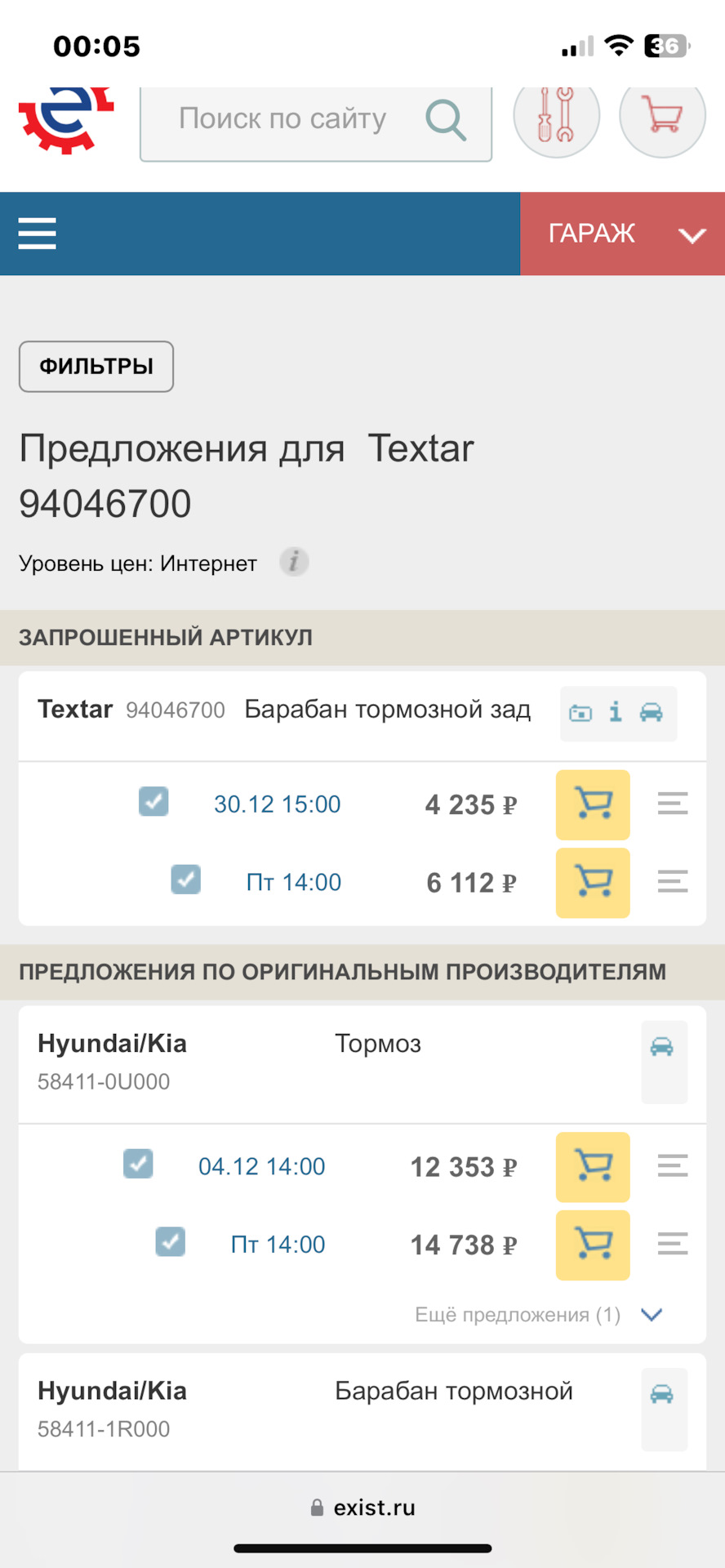Viewport: 725px width, 1568px height.
Task: Open the shopping cart icon in header
Action: (662, 118)
